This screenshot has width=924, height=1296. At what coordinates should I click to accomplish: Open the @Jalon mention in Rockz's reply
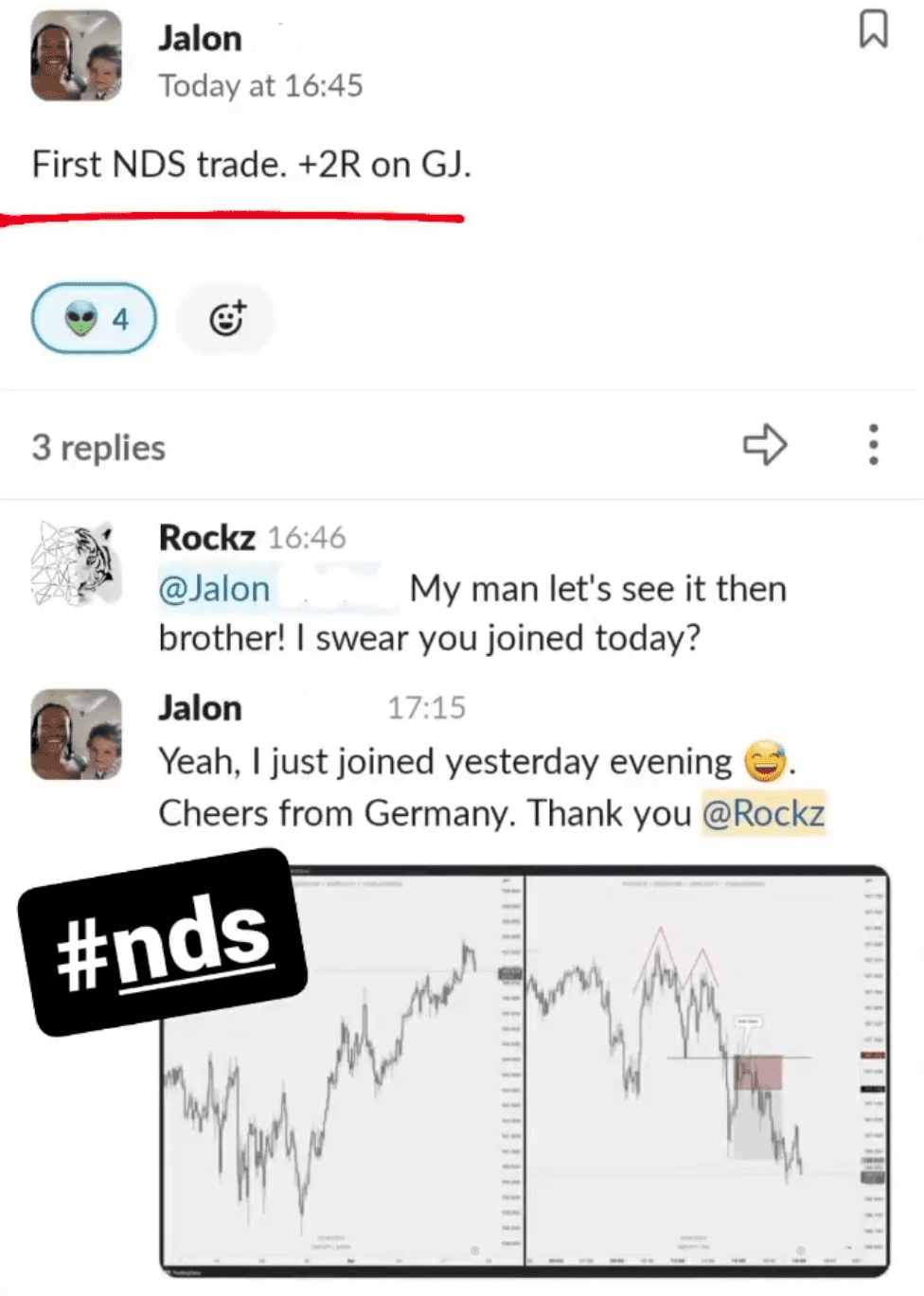(215, 589)
